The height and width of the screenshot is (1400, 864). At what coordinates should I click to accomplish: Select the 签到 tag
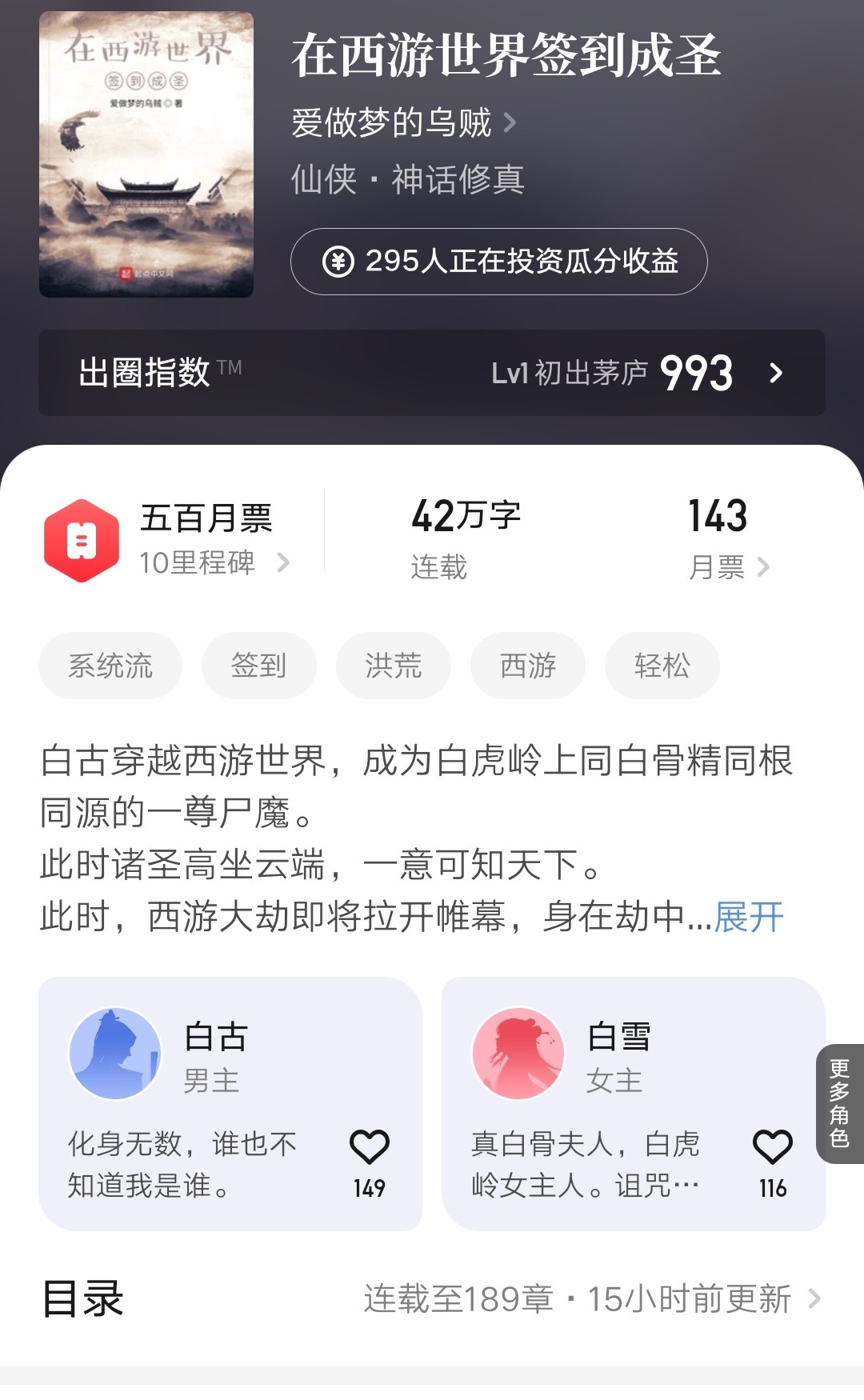[x=258, y=666]
